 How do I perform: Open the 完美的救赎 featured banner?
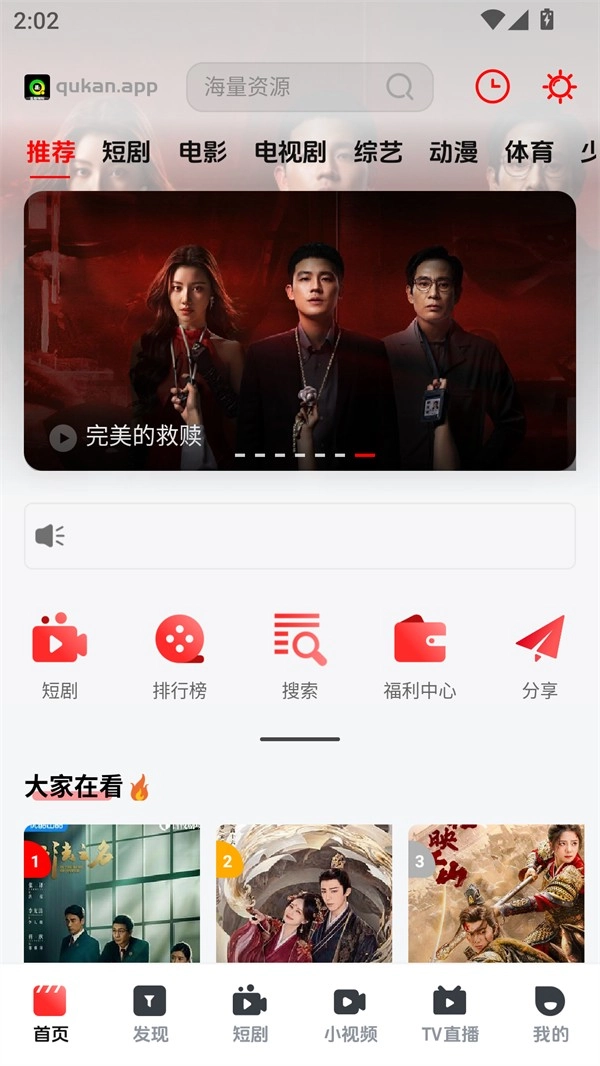[x=300, y=330]
